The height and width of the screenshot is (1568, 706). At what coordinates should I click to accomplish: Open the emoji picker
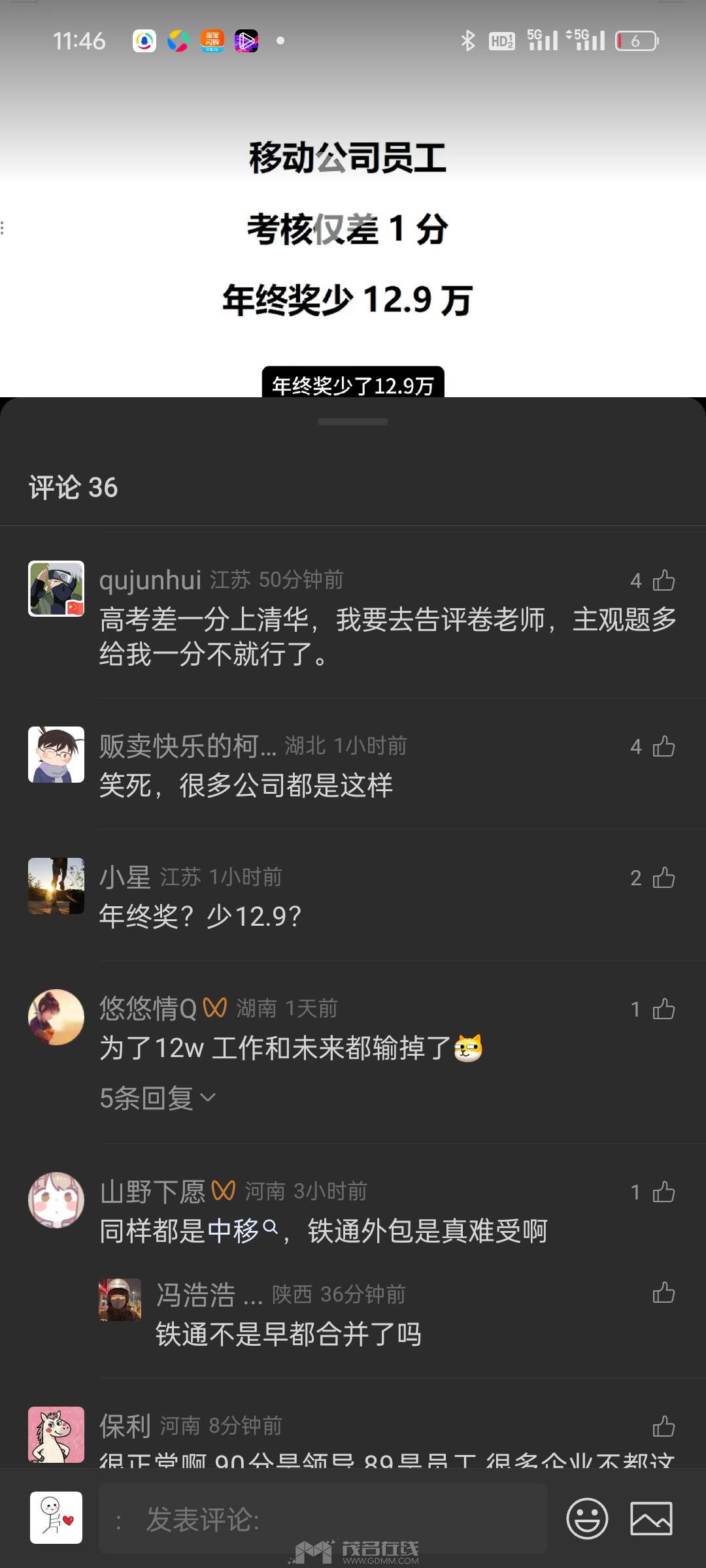click(586, 1518)
